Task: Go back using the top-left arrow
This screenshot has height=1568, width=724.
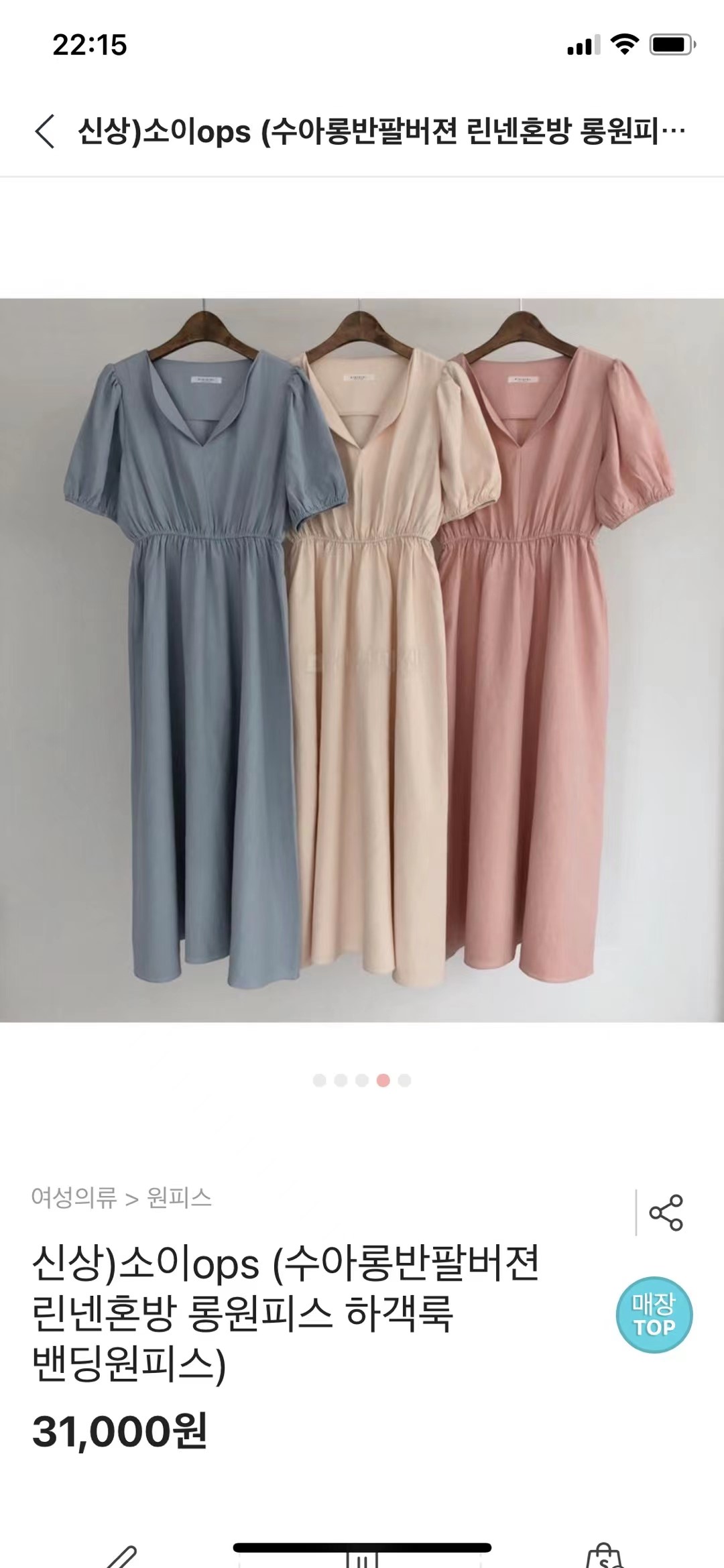Action: coord(44,131)
